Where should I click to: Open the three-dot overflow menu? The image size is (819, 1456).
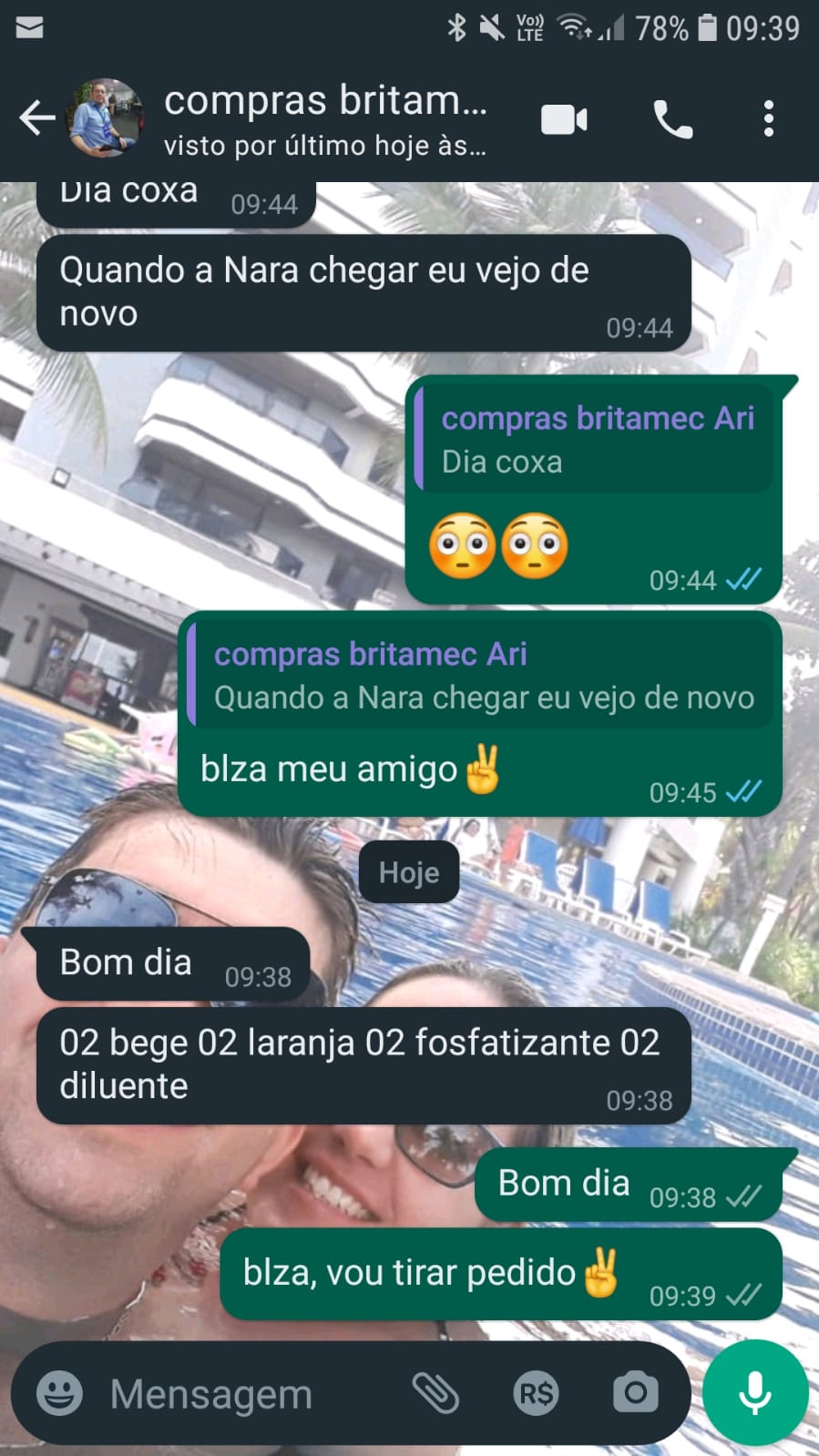[769, 119]
